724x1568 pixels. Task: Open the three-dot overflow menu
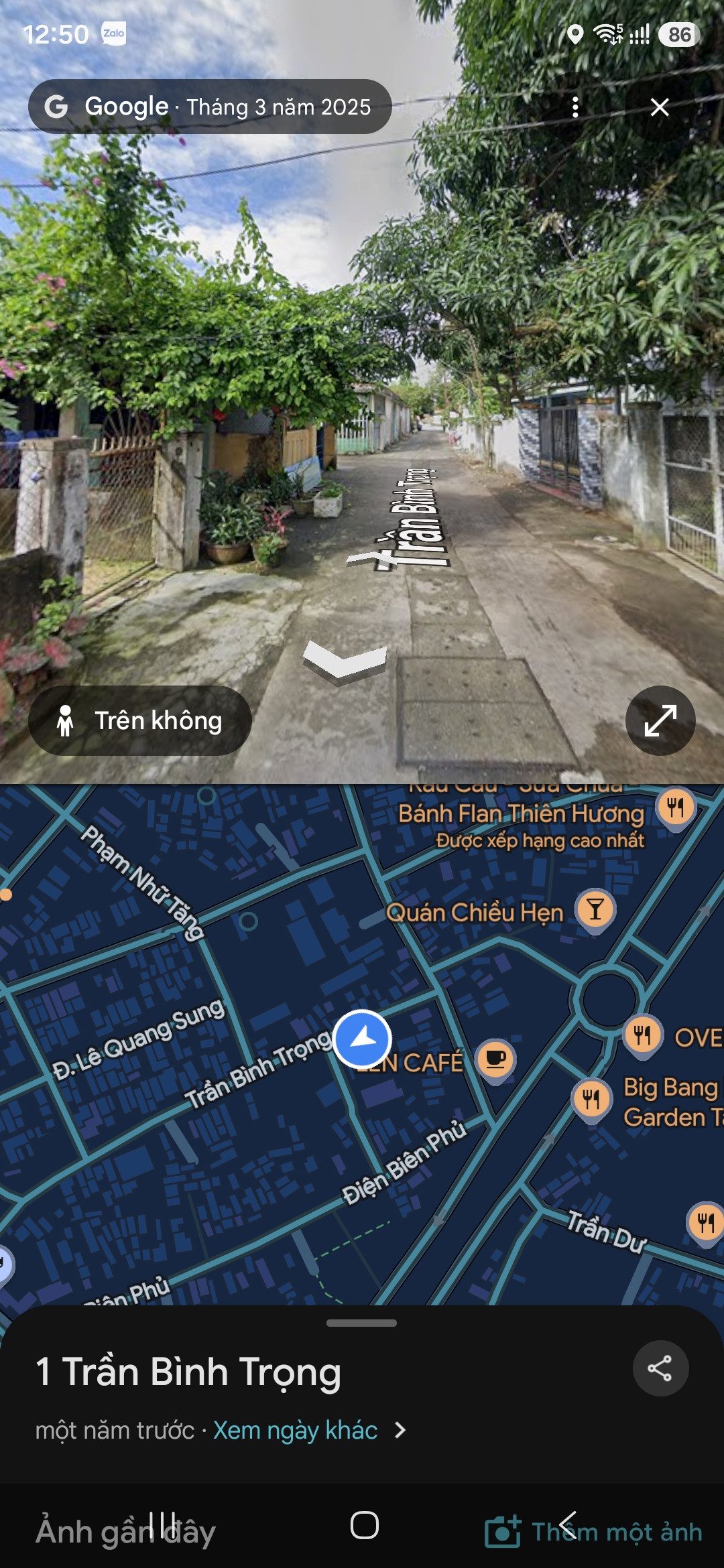[575, 107]
